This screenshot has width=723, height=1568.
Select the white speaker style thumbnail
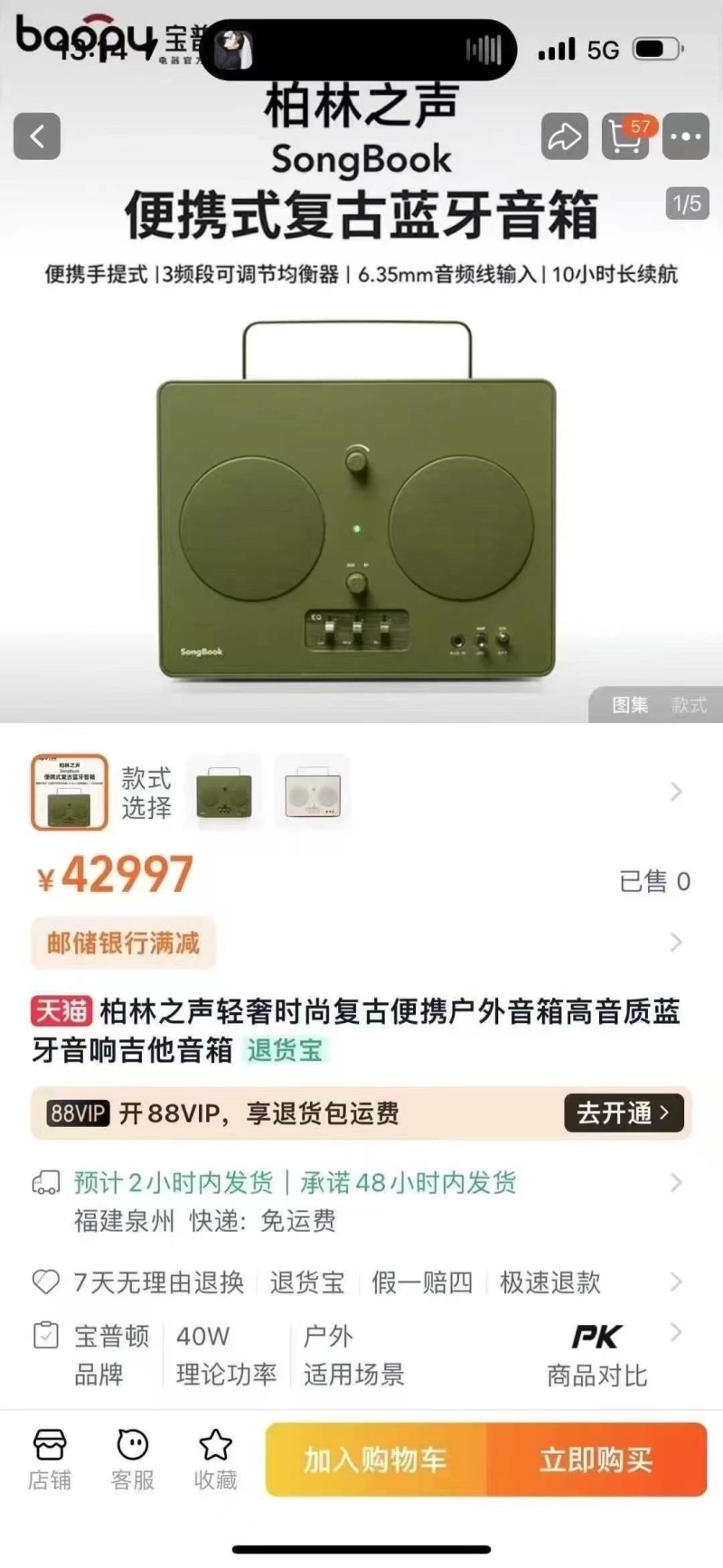[313, 793]
